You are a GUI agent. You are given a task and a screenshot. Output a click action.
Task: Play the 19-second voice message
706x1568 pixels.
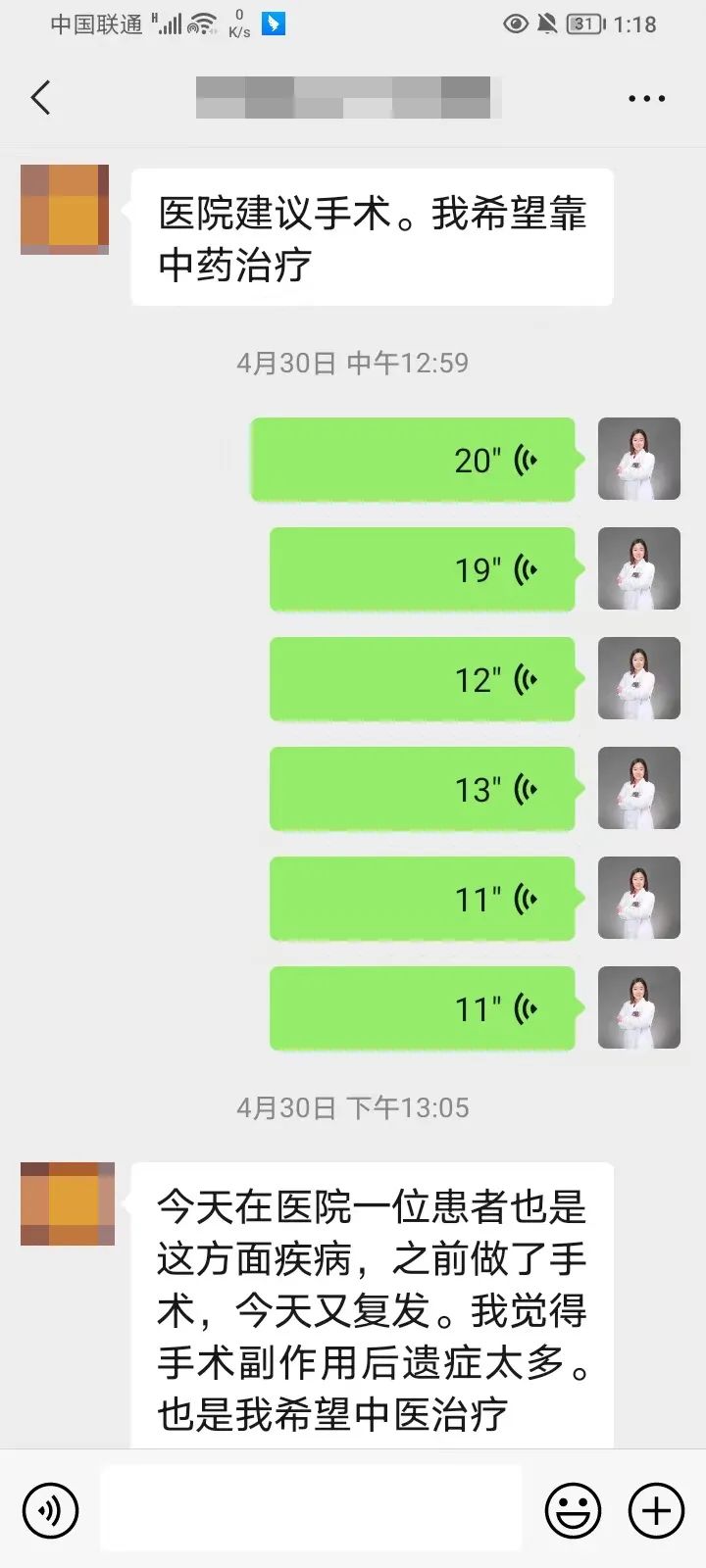click(423, 569)
